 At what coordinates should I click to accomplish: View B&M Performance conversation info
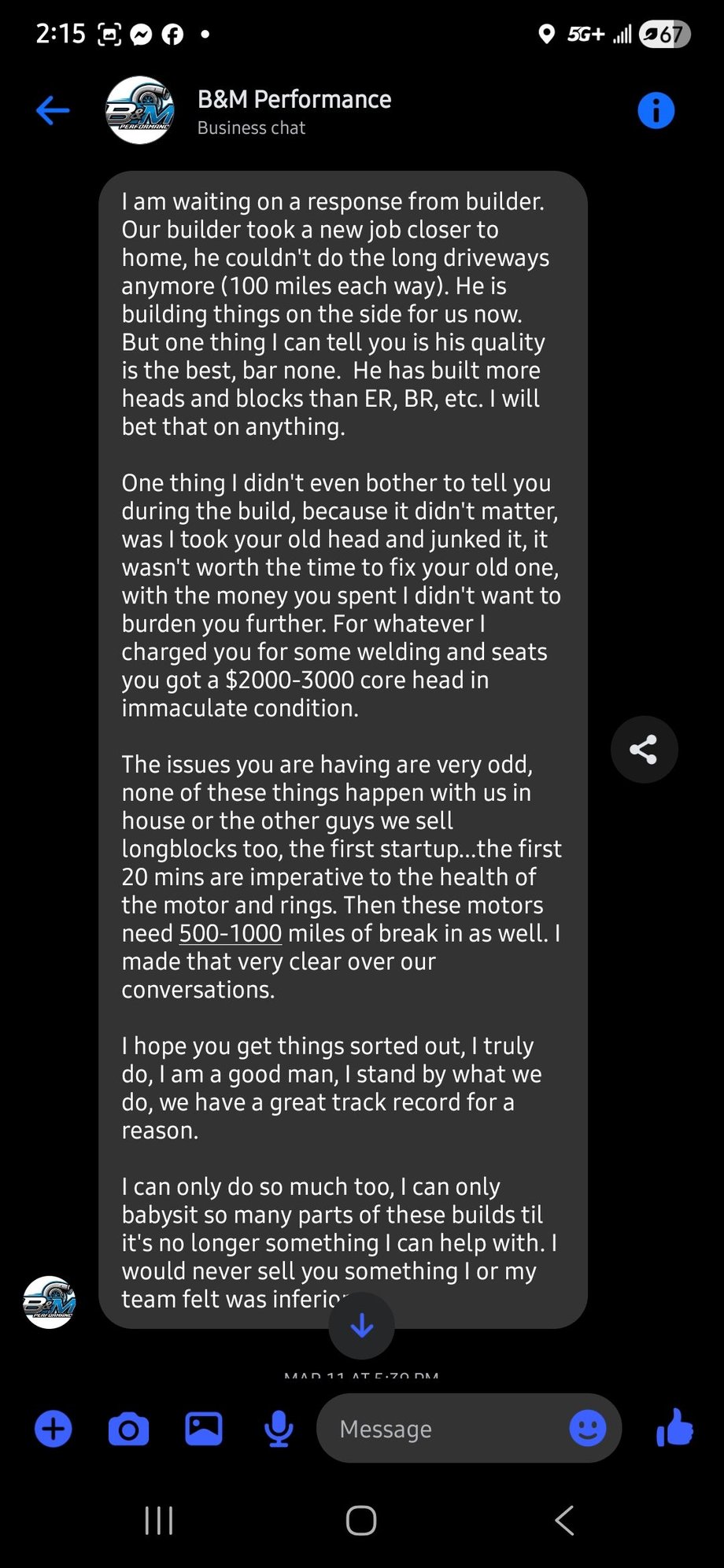coord(656,110)
